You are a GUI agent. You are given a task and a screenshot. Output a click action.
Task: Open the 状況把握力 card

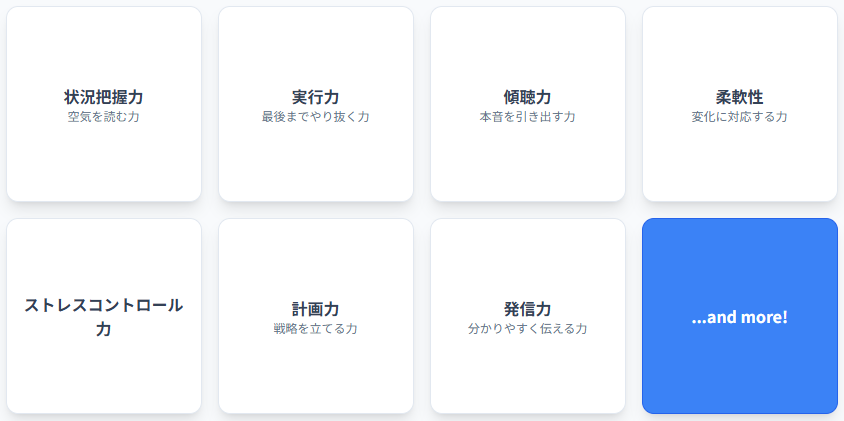(x=104, y=104)
